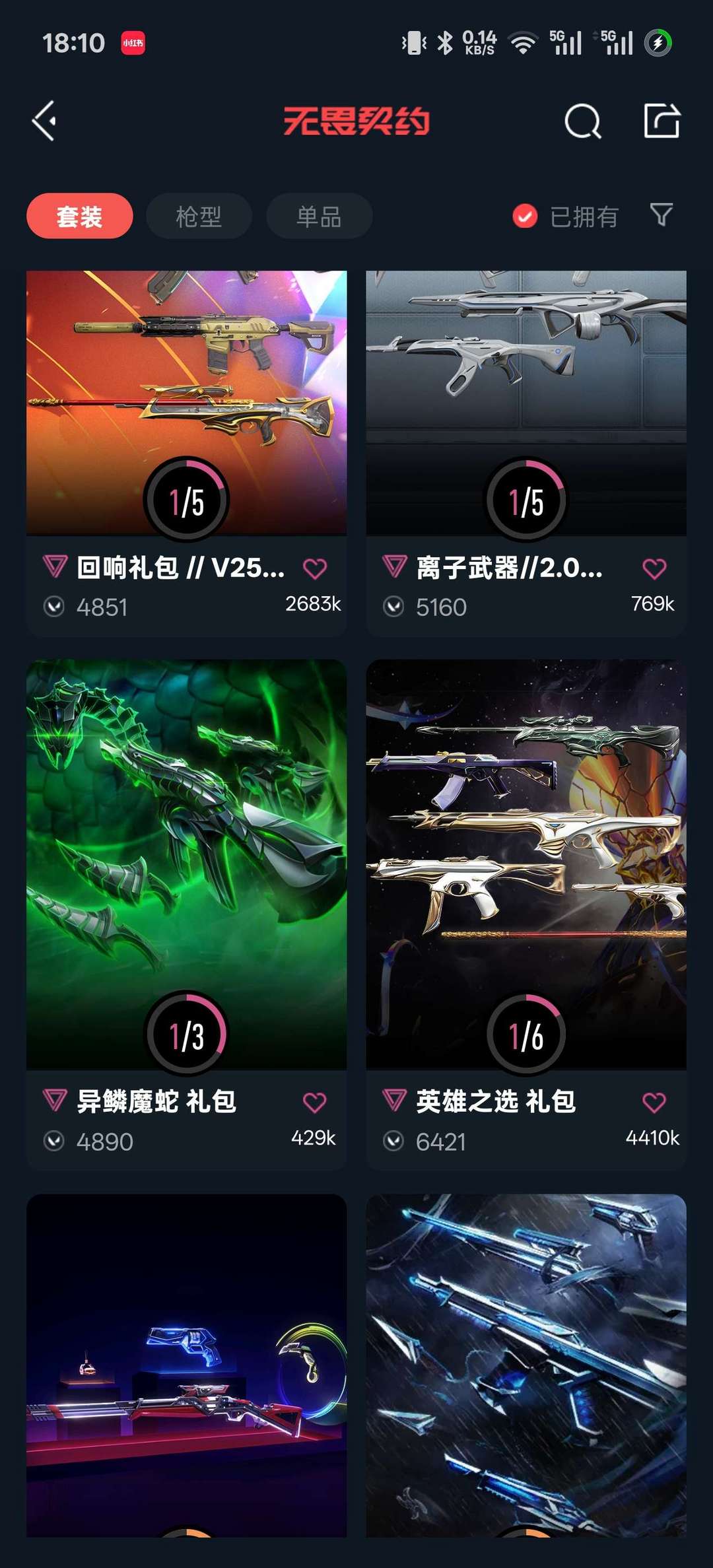Open the blue rainy weapons bundle tile

pyautogui.click(x=526, y=1367)
